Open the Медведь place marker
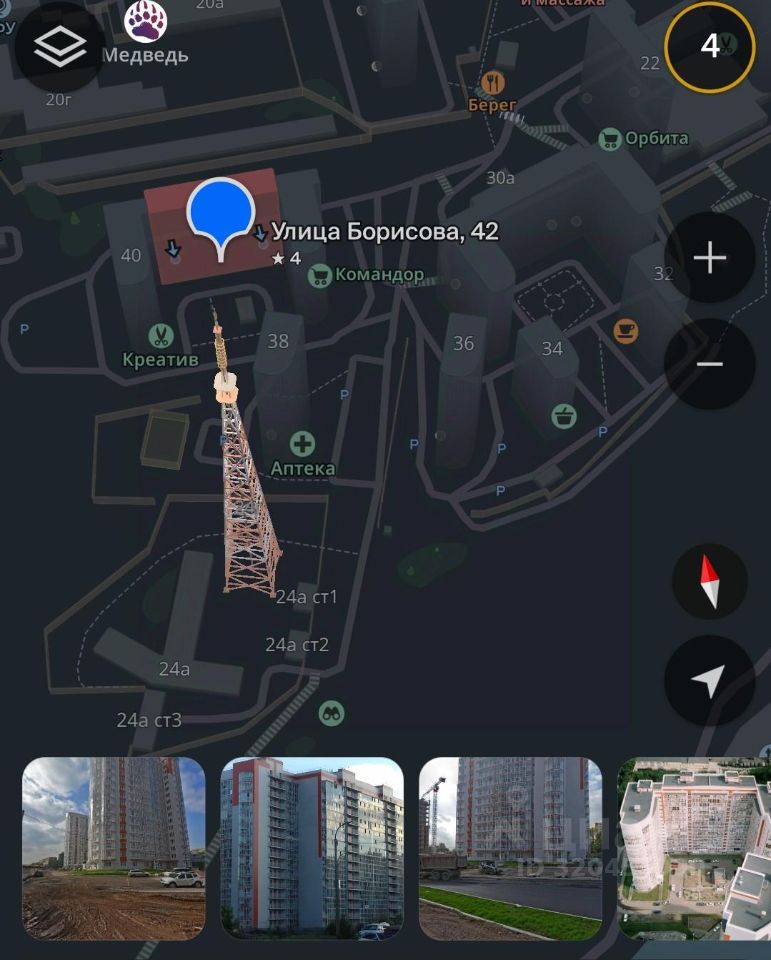The width and height of the screenshot is (771, 960). 146,21
